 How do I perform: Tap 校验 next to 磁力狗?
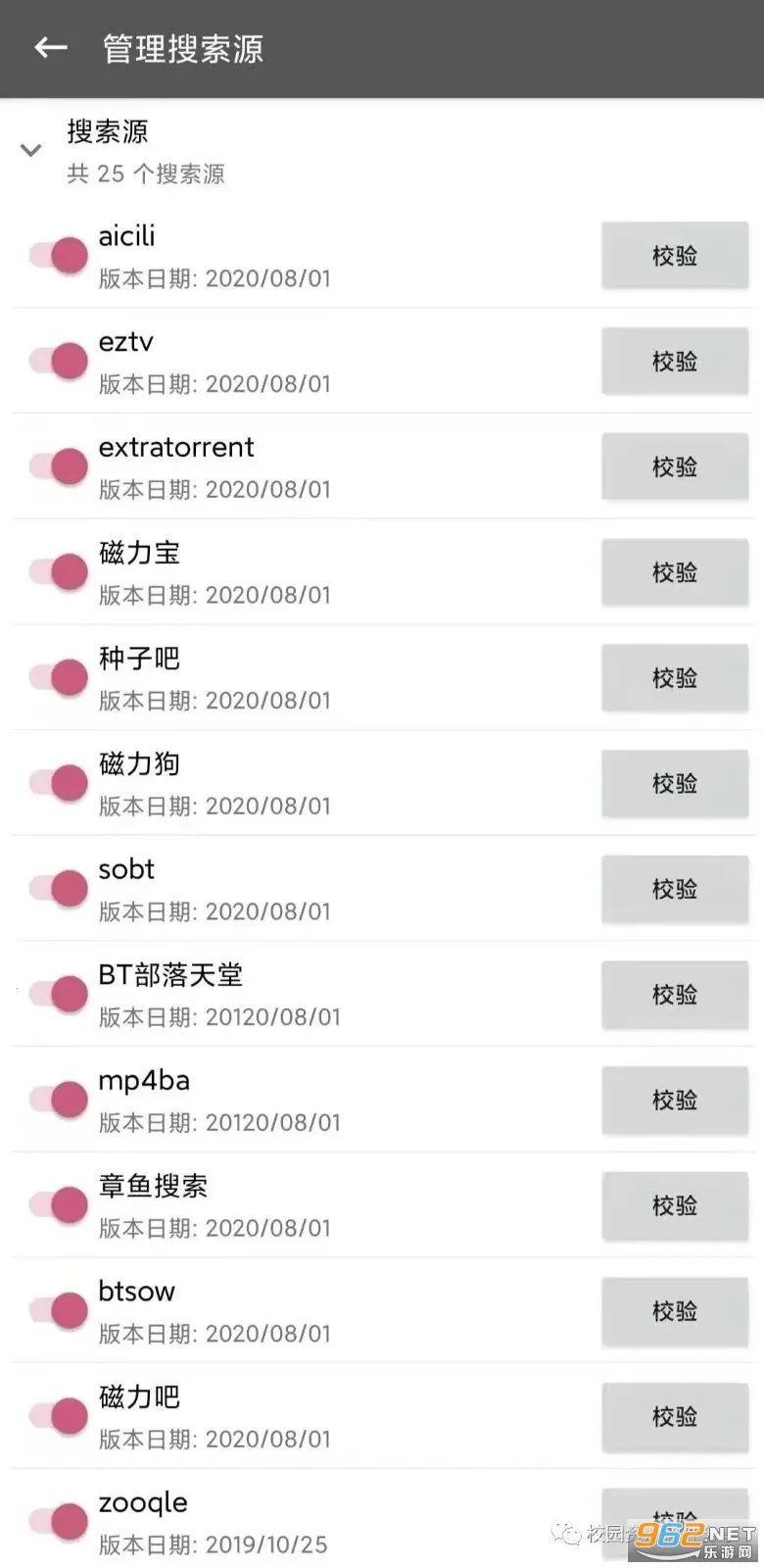click(675, 783)
